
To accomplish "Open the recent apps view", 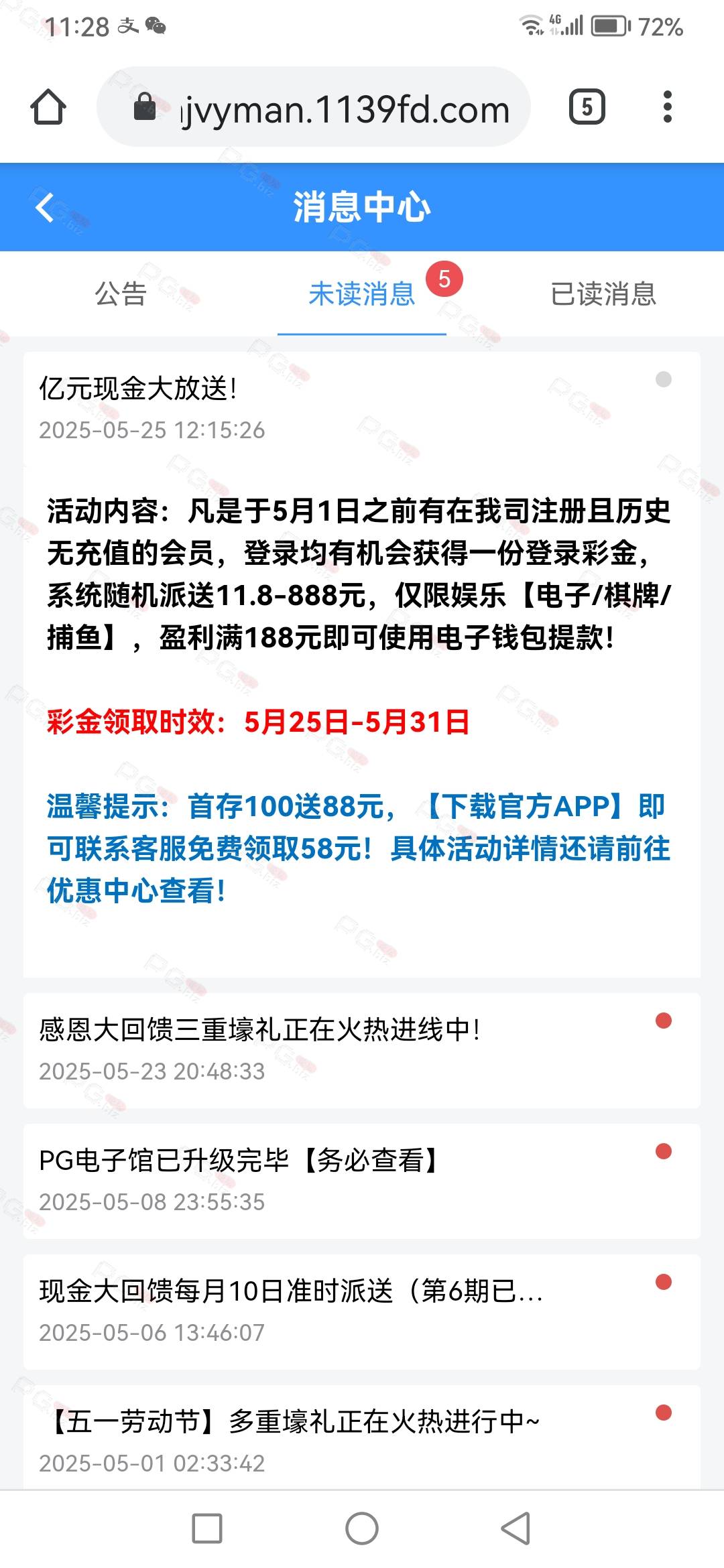I will point(207,1529).
